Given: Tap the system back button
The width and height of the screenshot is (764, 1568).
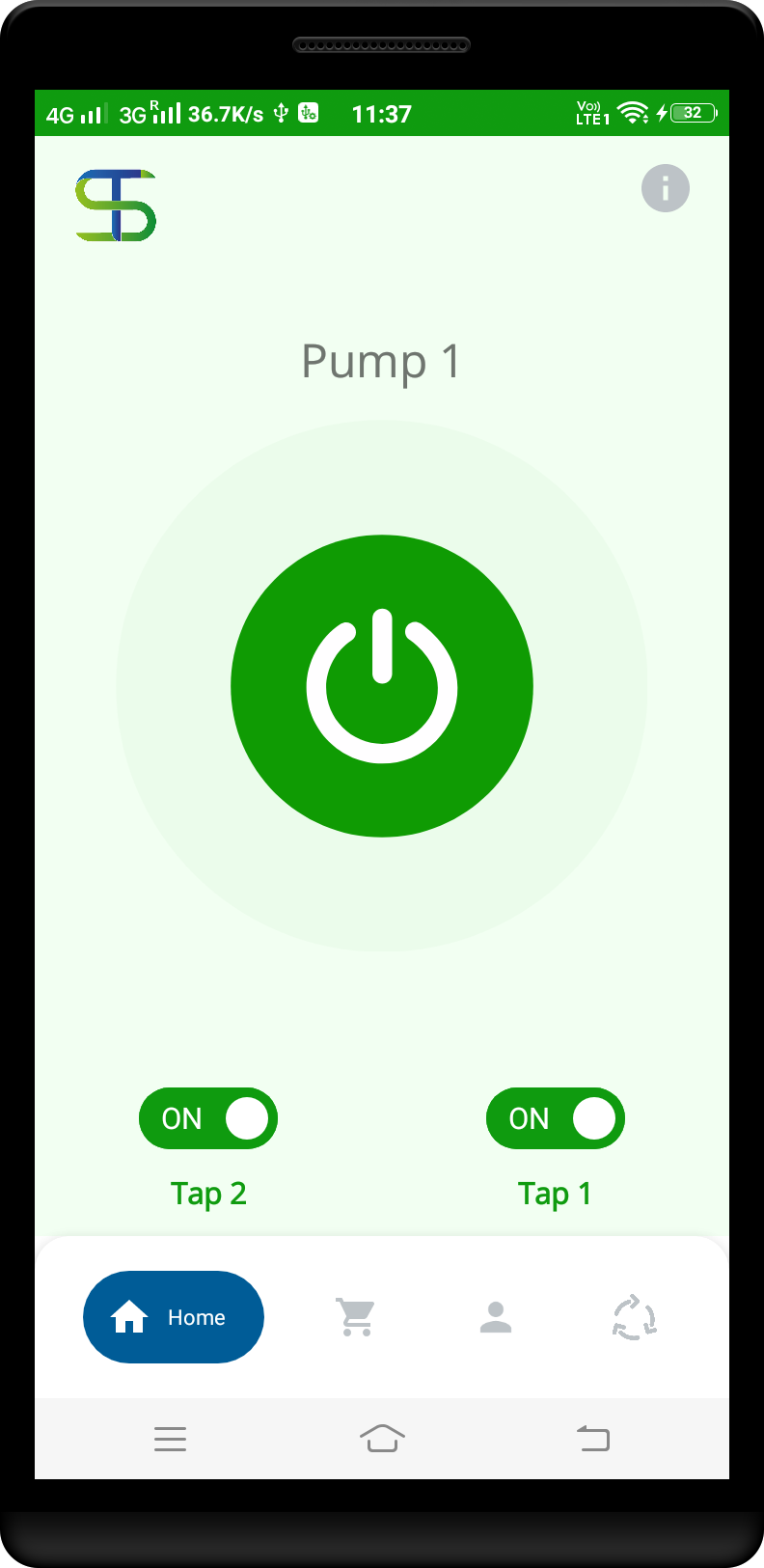Looking at the screenshot, I should click(593, 1439).
